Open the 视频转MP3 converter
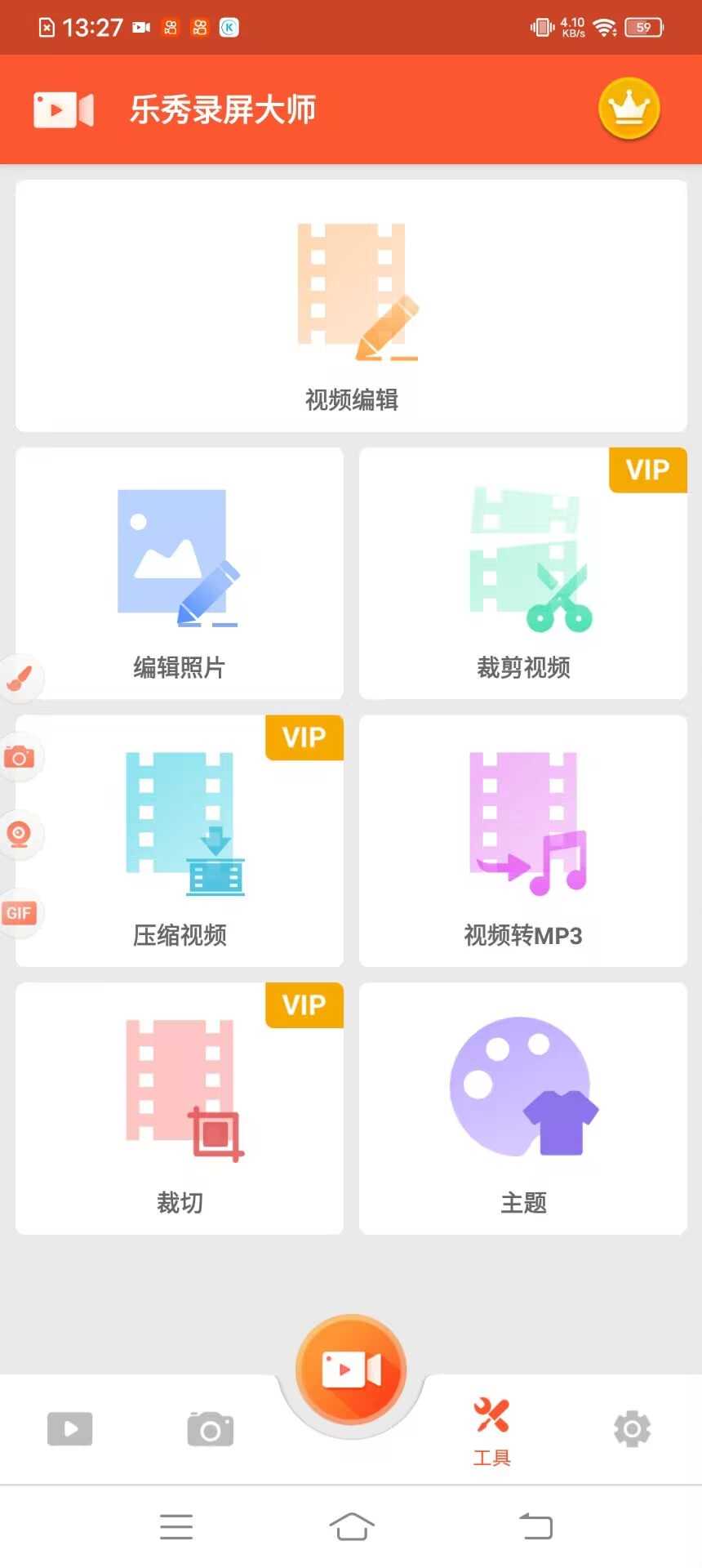Image resolution: width=702 pixels, height=1568 pixels. coord(522,841)
